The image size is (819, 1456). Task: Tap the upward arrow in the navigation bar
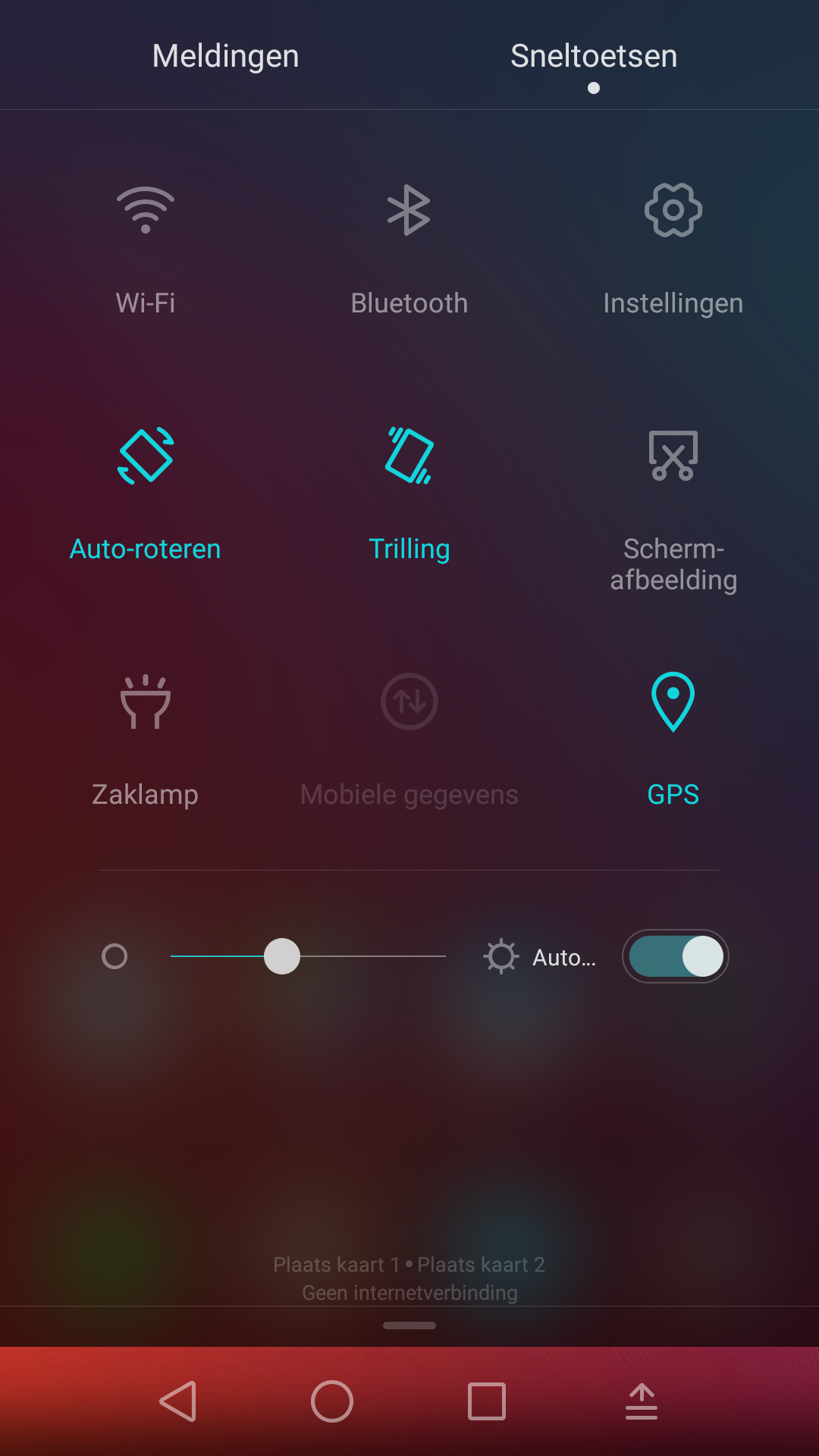(x=642, y=1401)
